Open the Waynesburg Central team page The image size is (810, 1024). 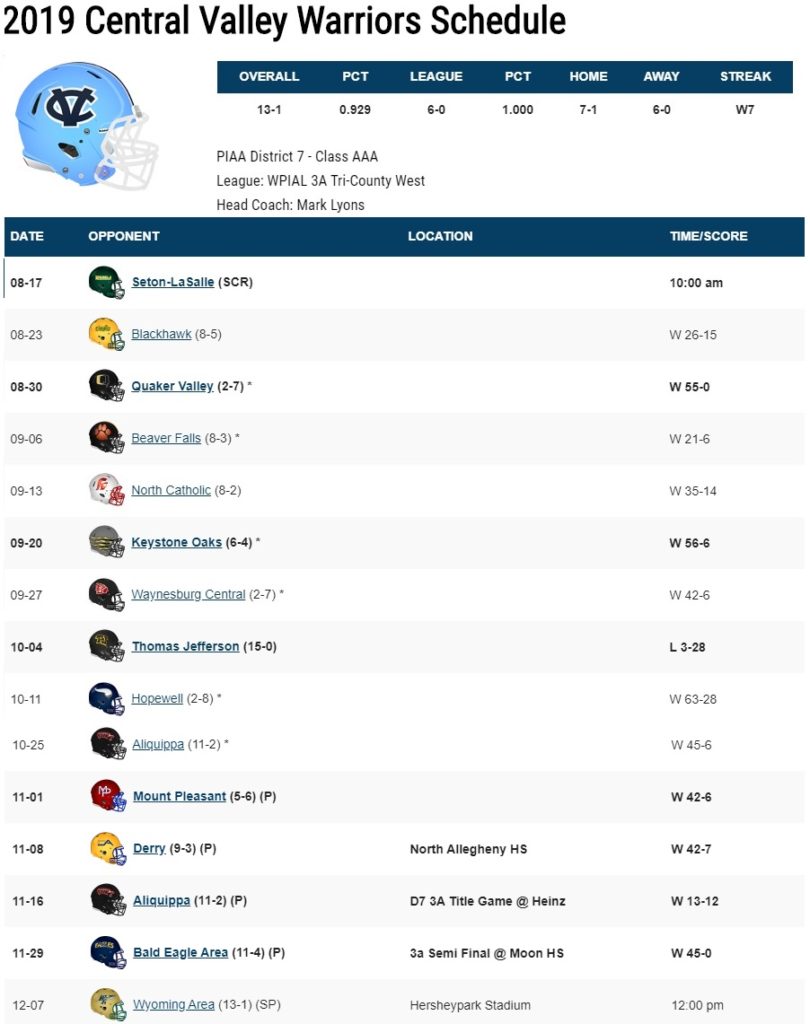click(188, 594)
